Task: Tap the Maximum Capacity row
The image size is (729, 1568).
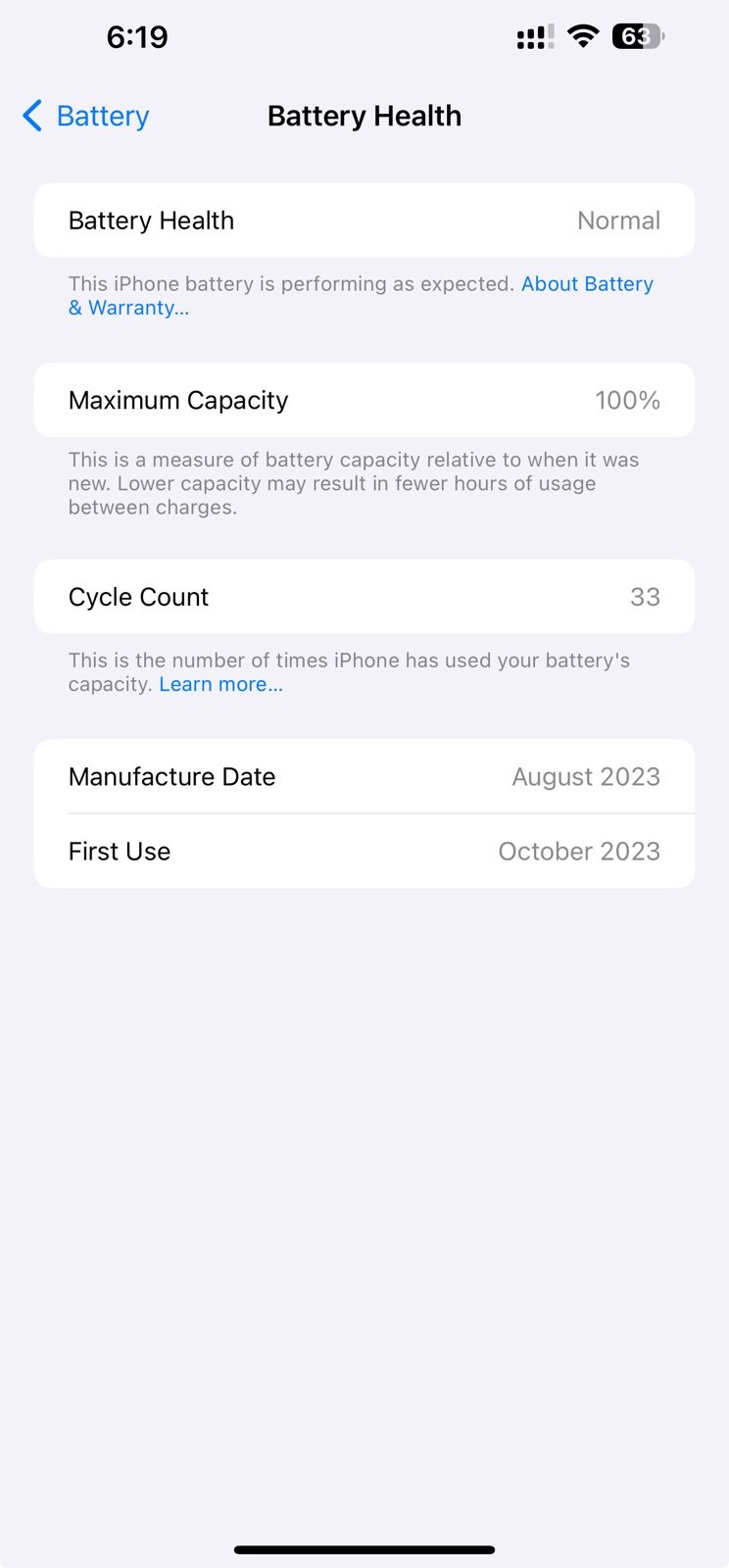Action: pos(364,400)
